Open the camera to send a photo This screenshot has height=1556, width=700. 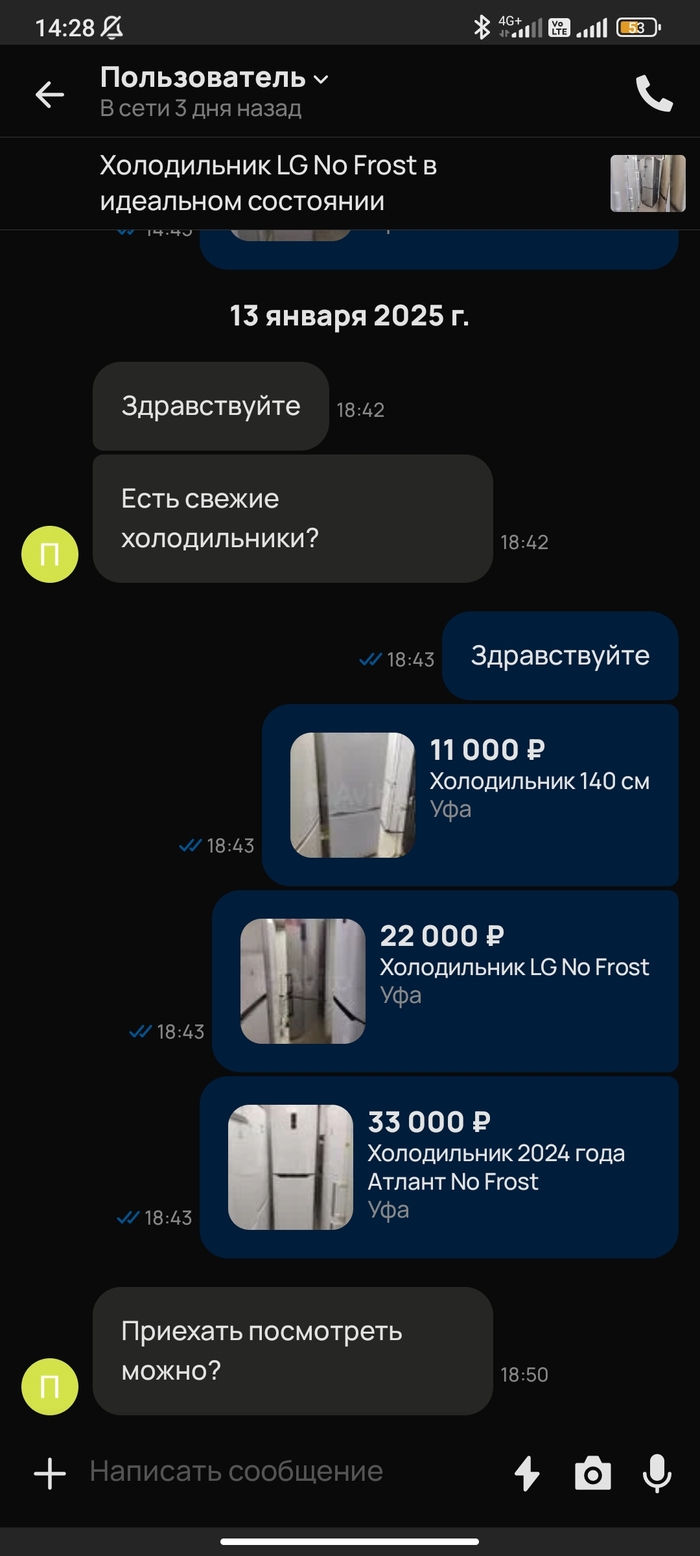point(592,1473)
